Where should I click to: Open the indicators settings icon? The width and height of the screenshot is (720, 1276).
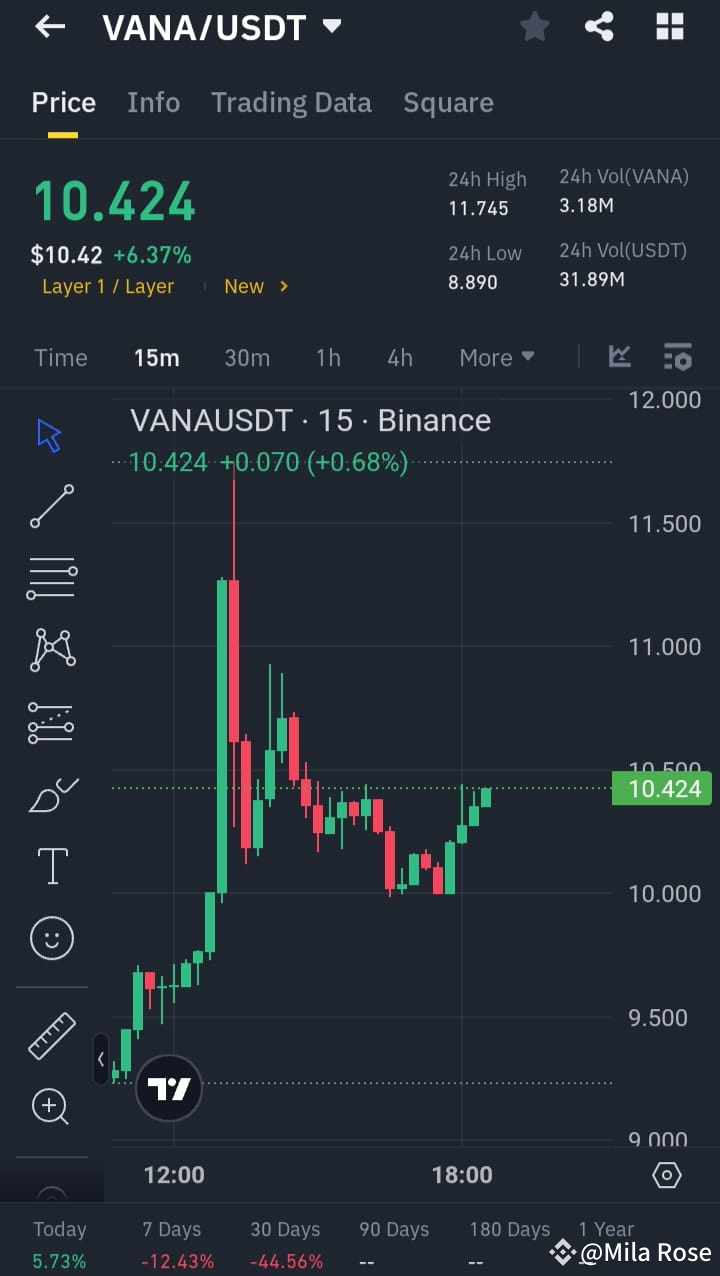tap(678, 357)
